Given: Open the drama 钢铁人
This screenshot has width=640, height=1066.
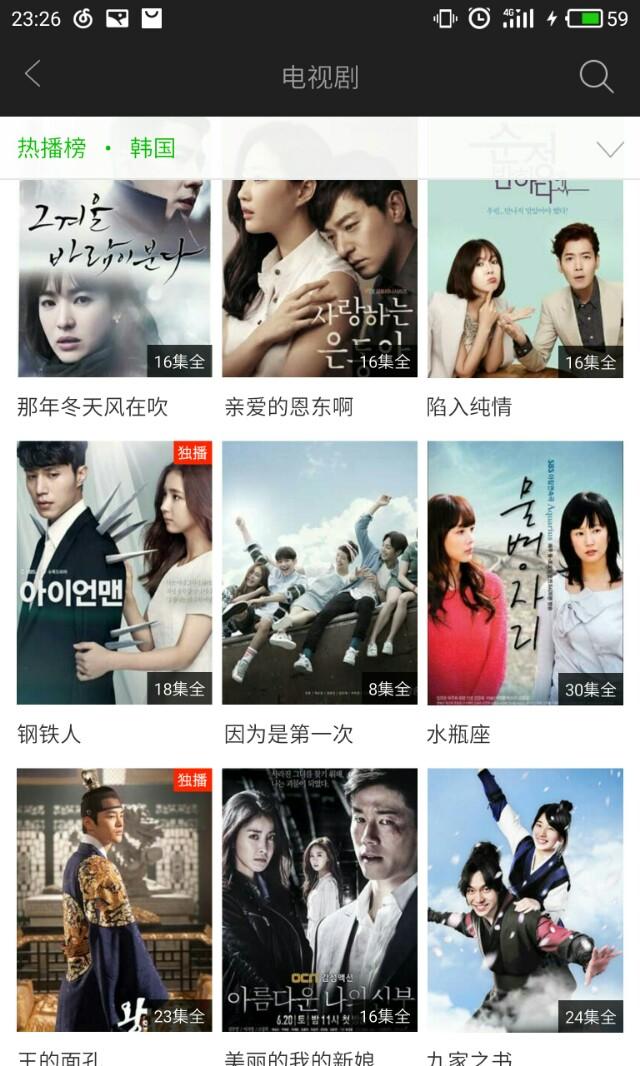Looking at the screenshot, I should 114,572.
